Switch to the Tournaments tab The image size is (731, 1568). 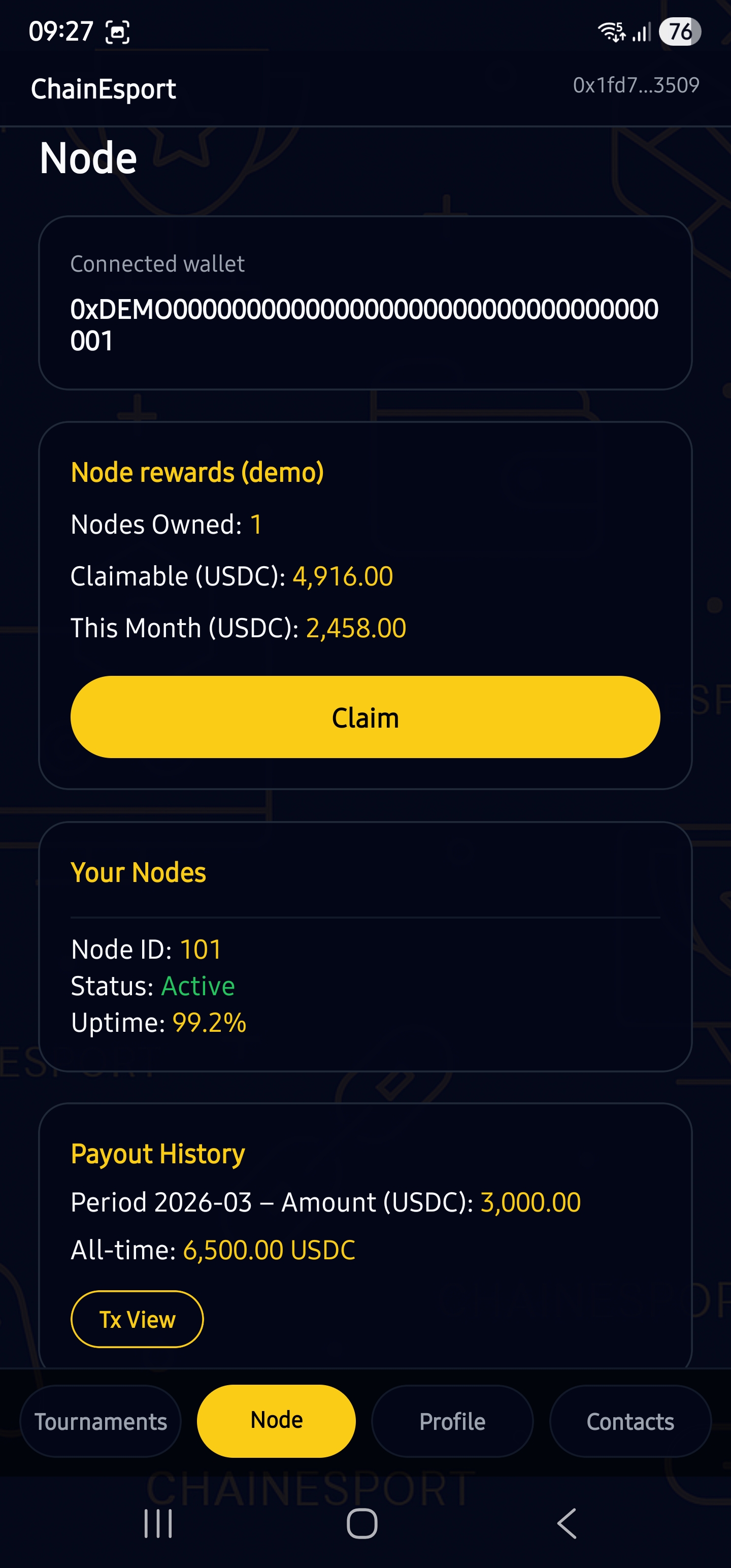[x=101, y=1421]
